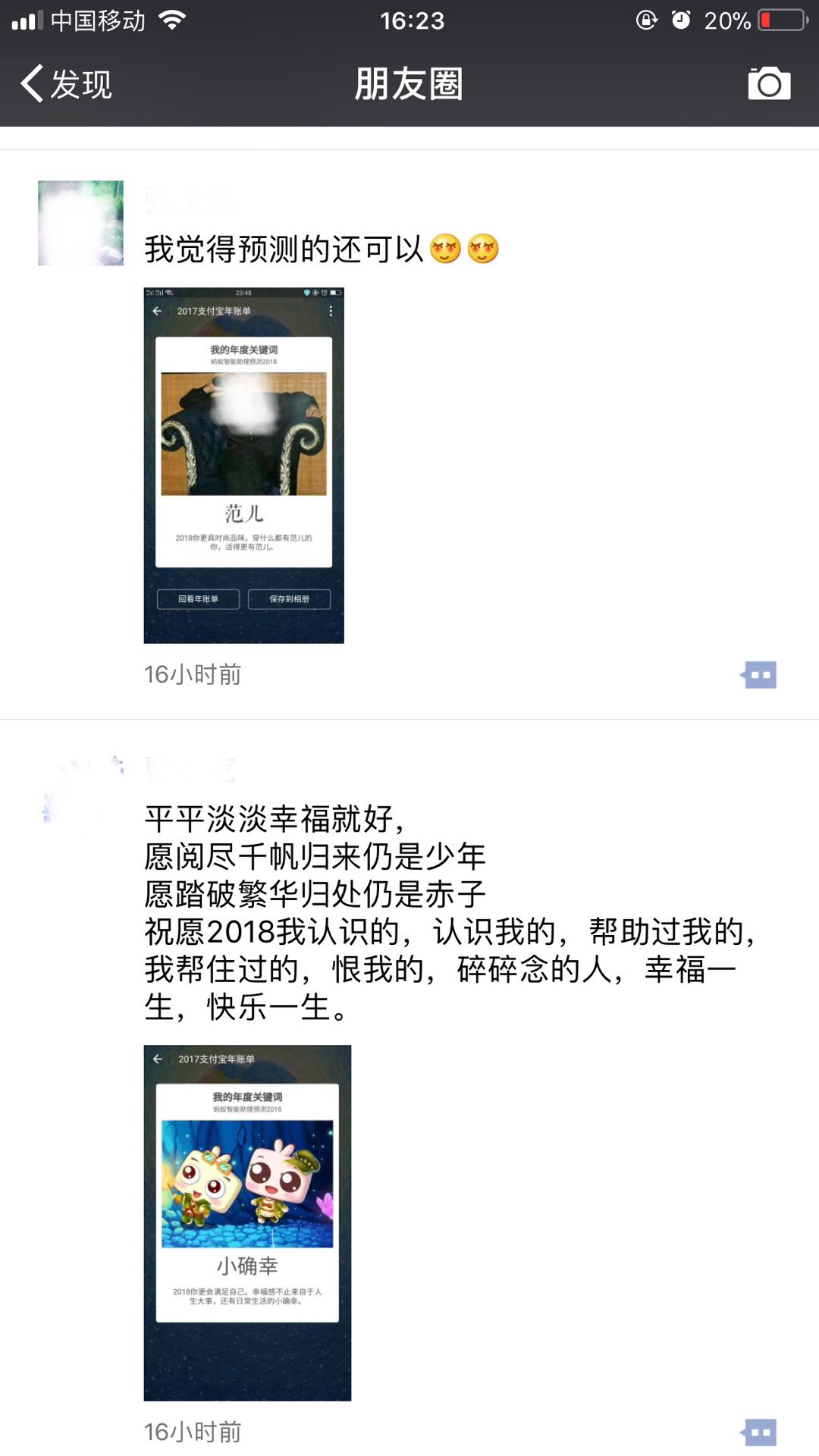Open the camera to post a moment
Image resolution: width=819 pixels, height=1456 pixels.
coord(768,83)
